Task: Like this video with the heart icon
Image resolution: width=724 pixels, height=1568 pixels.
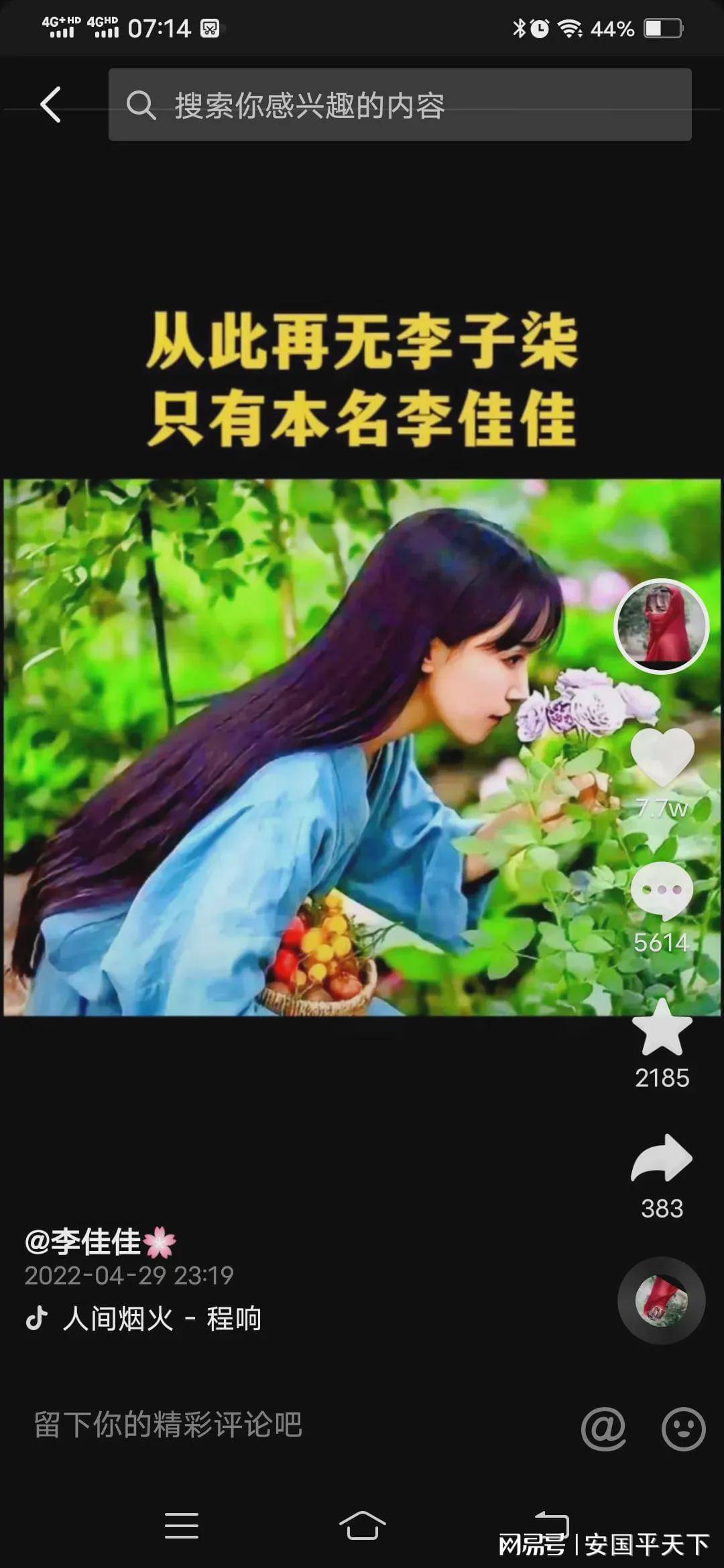Action: [x=662, y=757]
